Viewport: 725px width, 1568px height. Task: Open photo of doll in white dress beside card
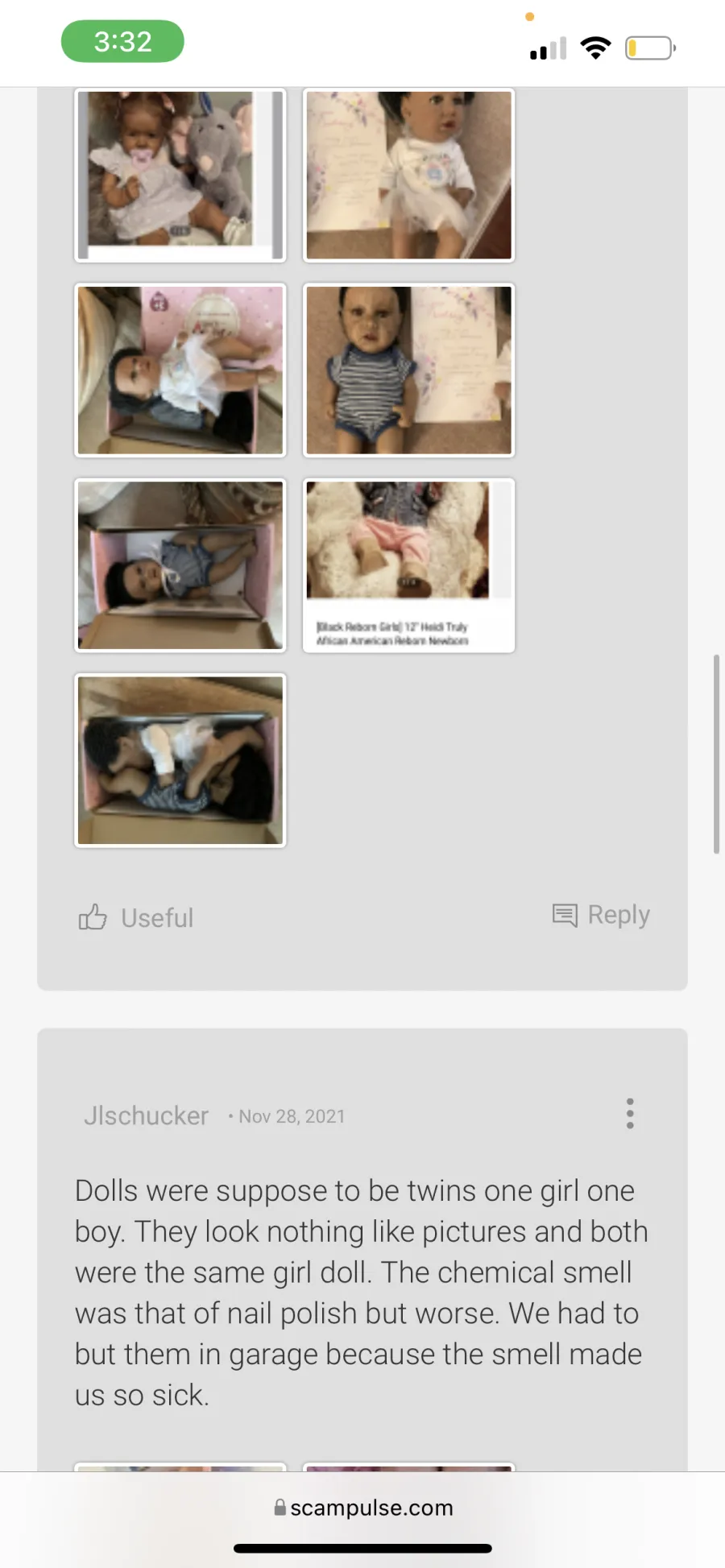[x=408, y=175]
